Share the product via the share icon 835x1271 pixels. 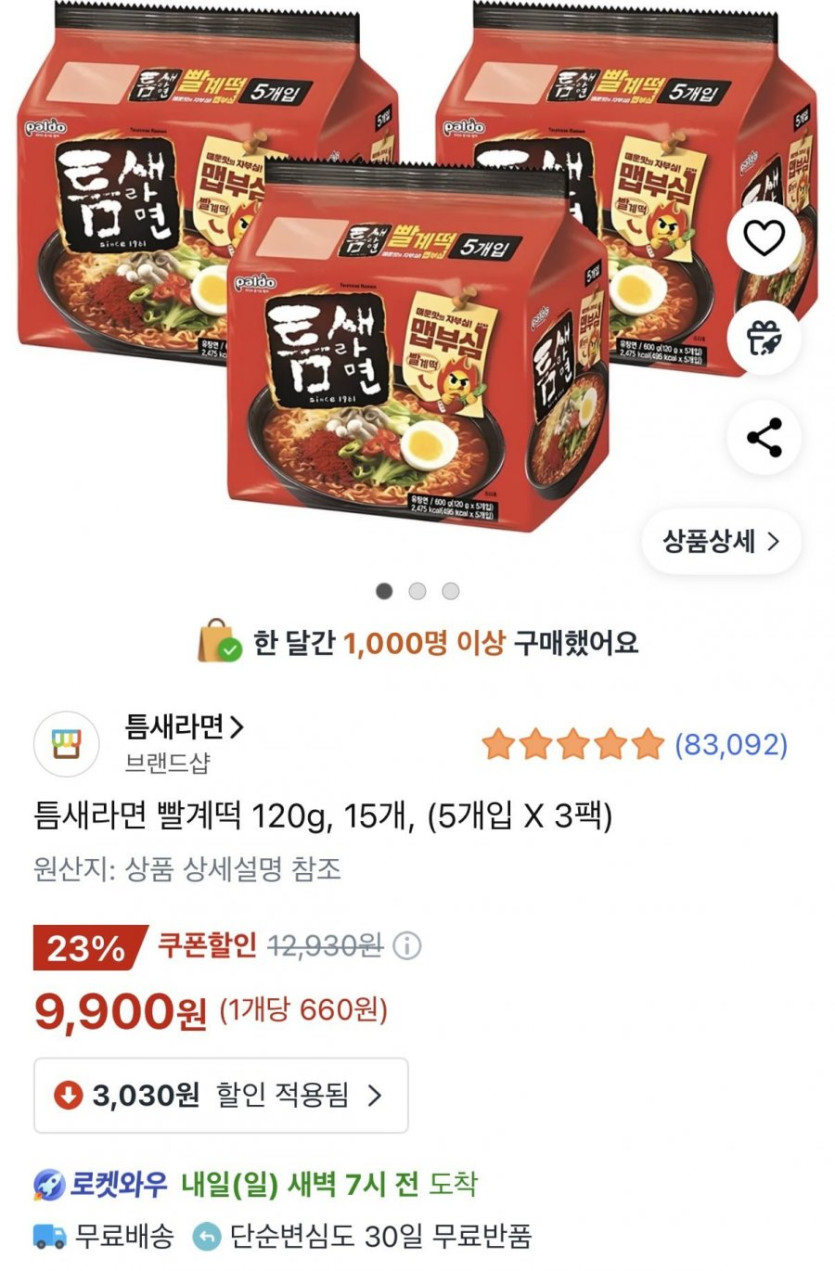[x=763, y=435]
